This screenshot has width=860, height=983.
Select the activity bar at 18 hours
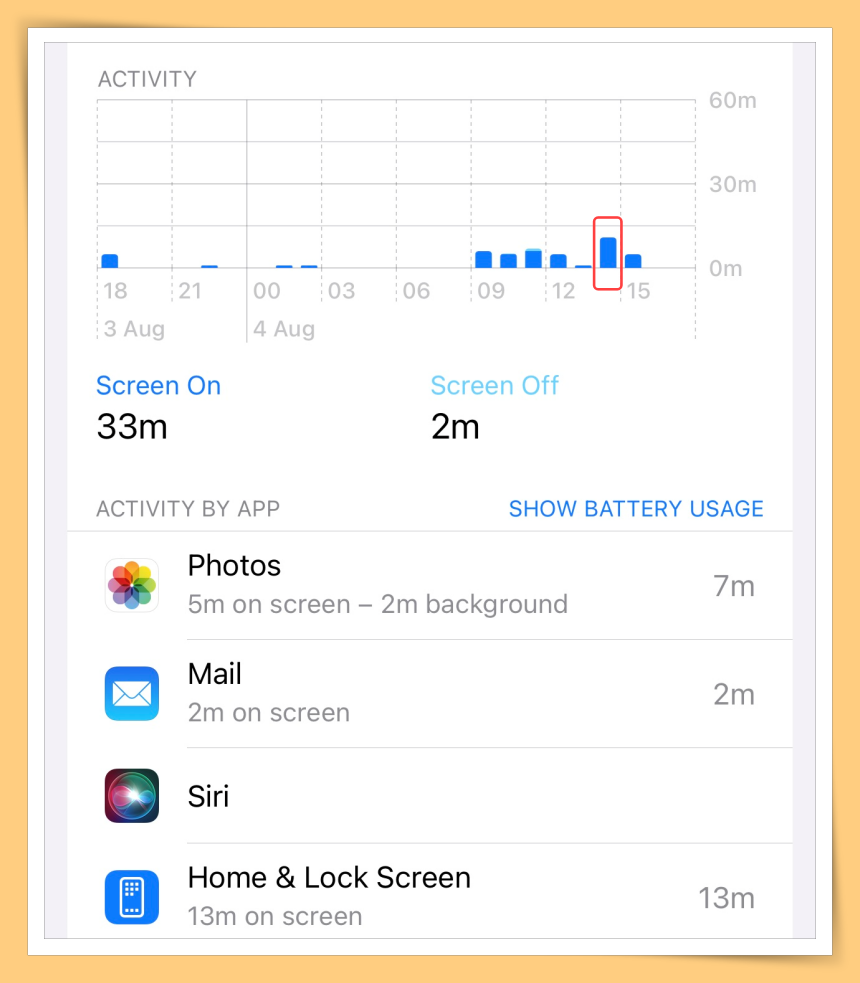(x=110, y=261)
